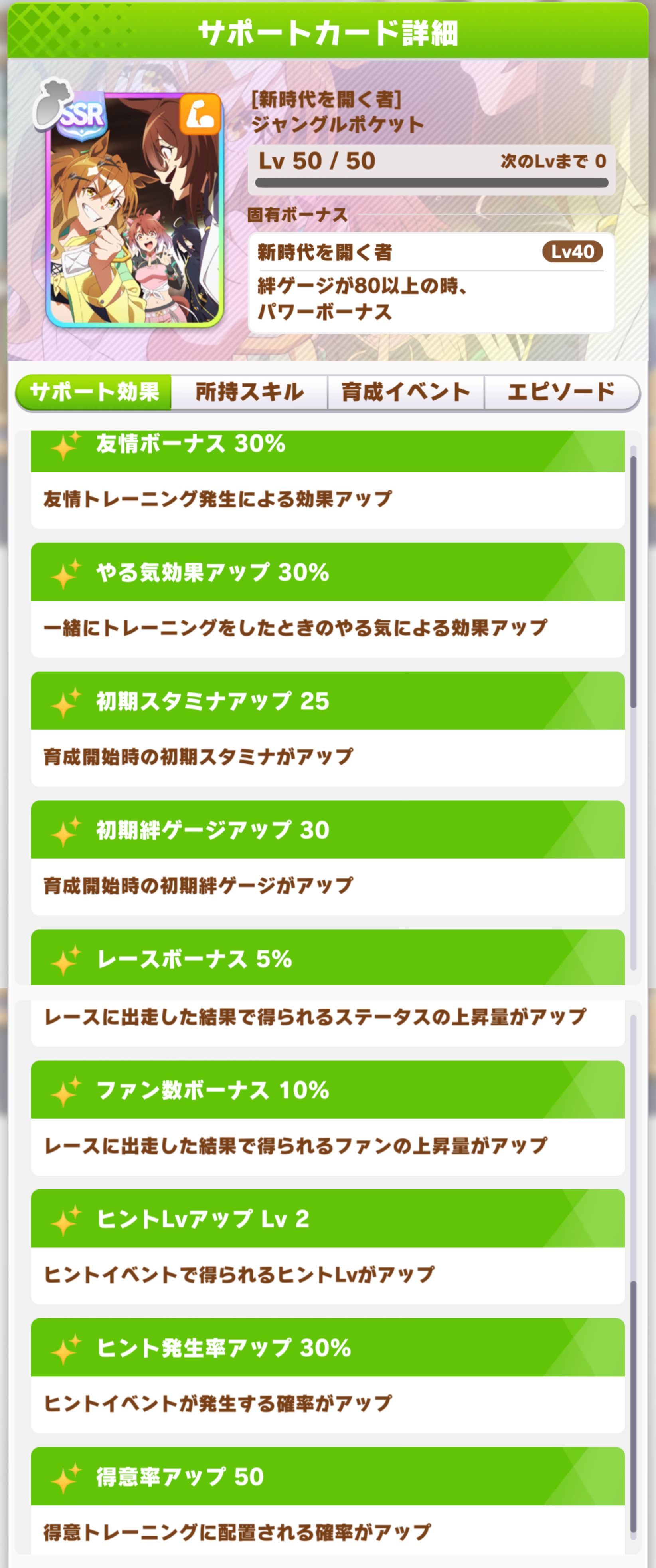Switch to the 育成イベント tab
The height and width of the screenshot is (1568, 656).
(x=406, y=392)
